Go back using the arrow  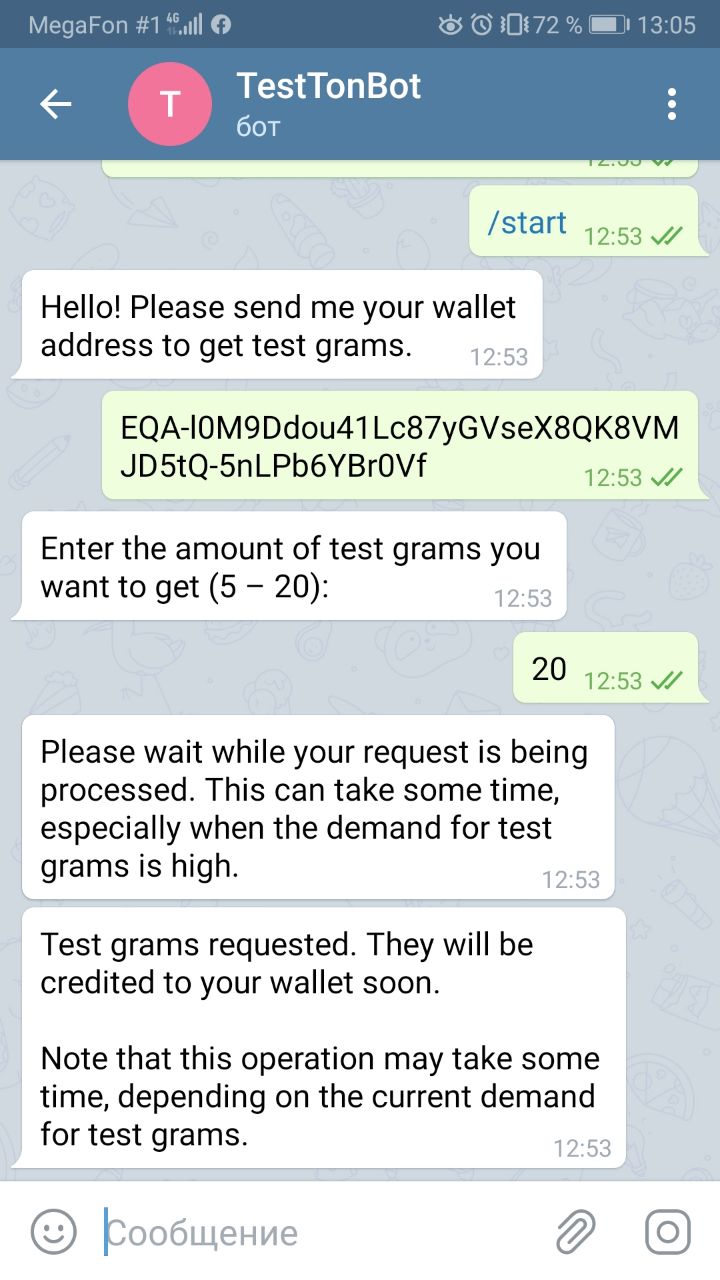[x=55, y=104]
